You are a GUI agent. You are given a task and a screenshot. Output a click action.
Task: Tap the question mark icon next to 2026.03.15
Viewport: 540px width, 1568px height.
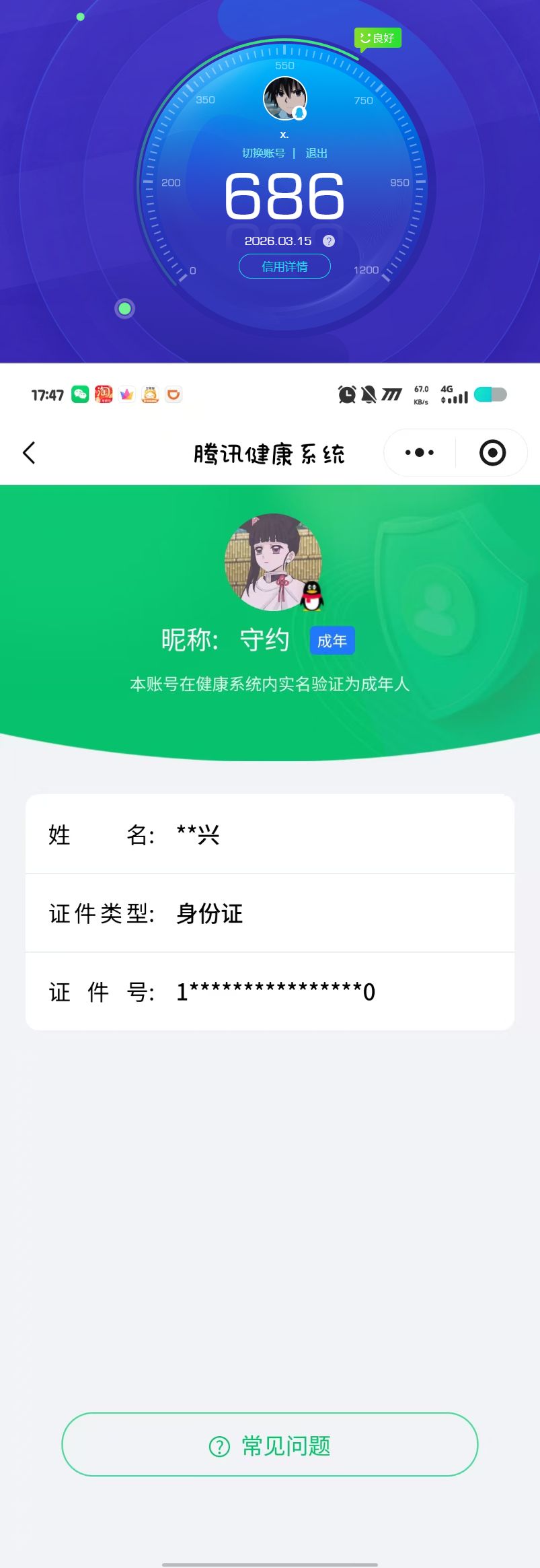click(x=328, y=240)
